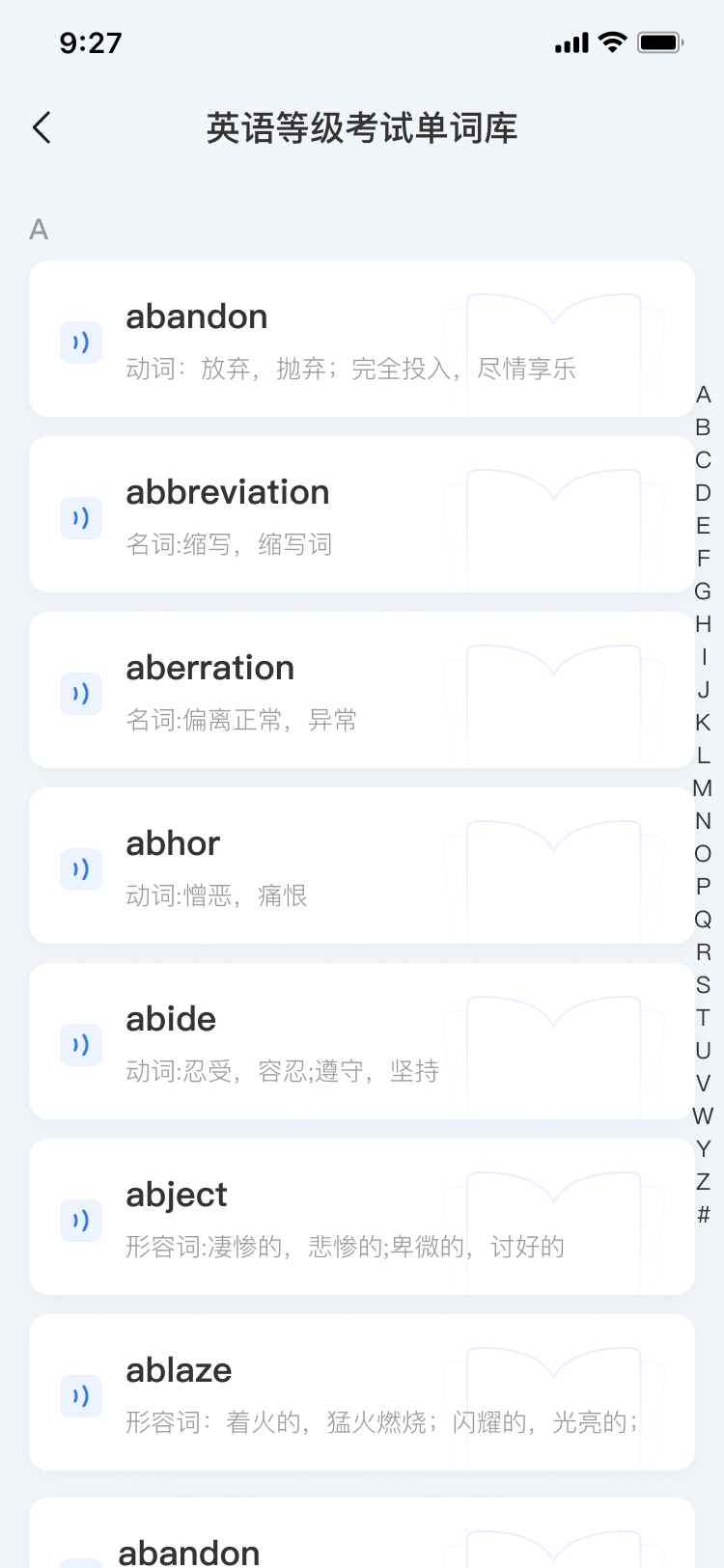Viewport: 724px width, 1568px height.
Task: Go back from the vocabulary library
Action: [42, 127]
